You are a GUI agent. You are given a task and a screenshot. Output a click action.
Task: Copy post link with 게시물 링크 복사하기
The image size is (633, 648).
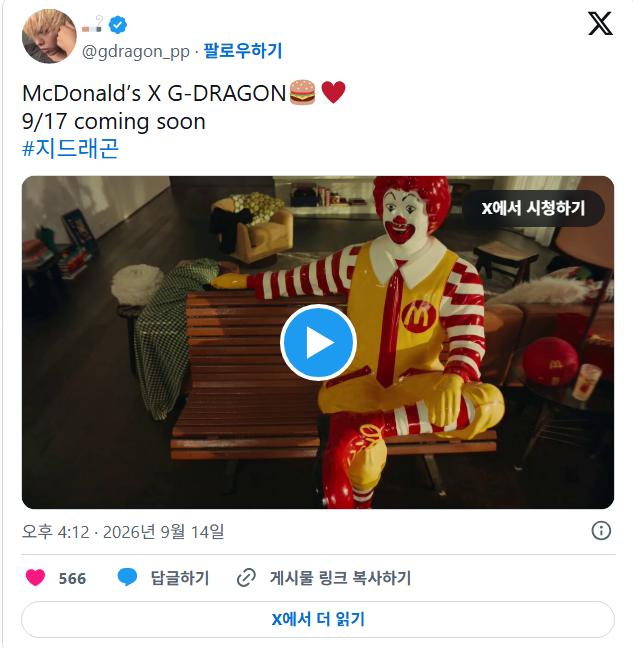click(324, 577)
